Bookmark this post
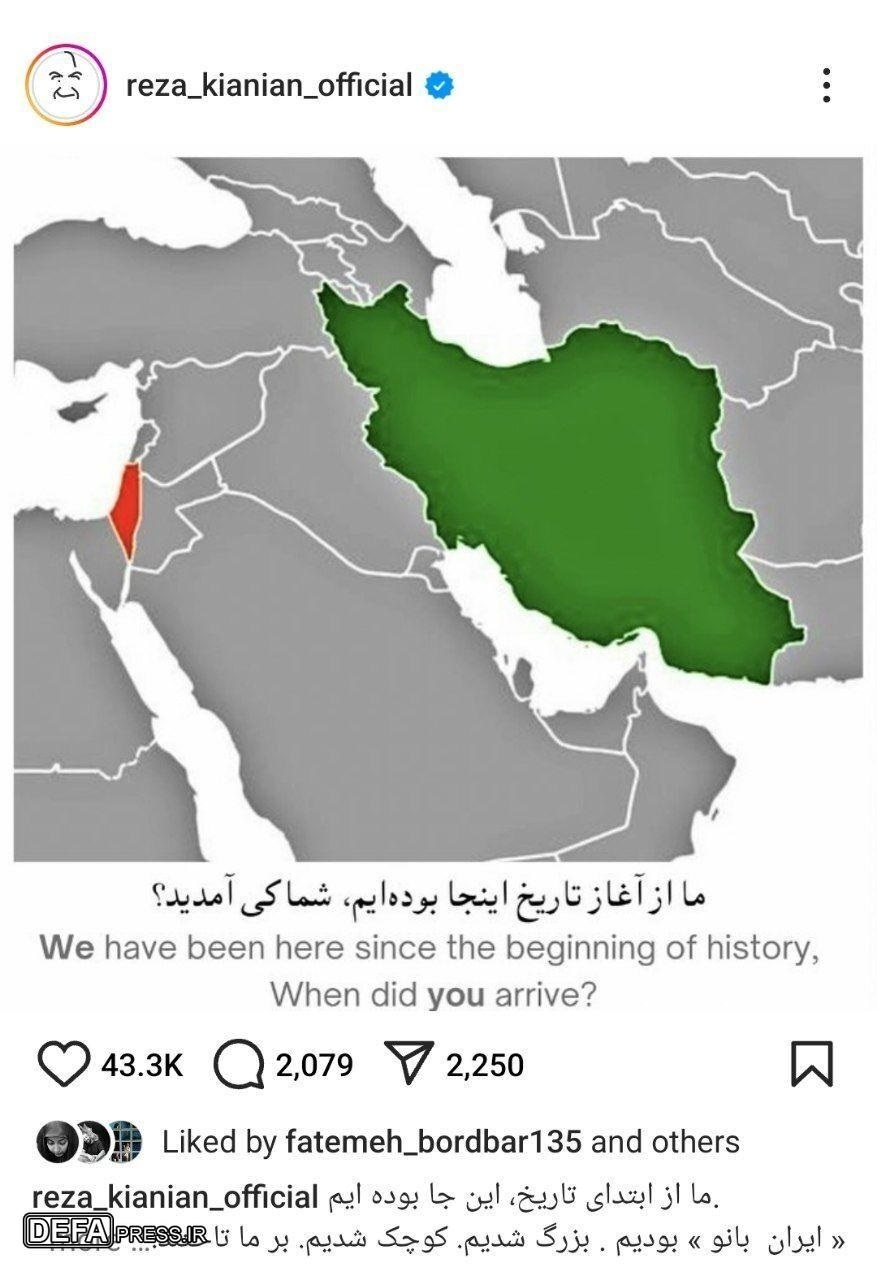This screenshot has width=877, height=1264. pos(811,1064)
